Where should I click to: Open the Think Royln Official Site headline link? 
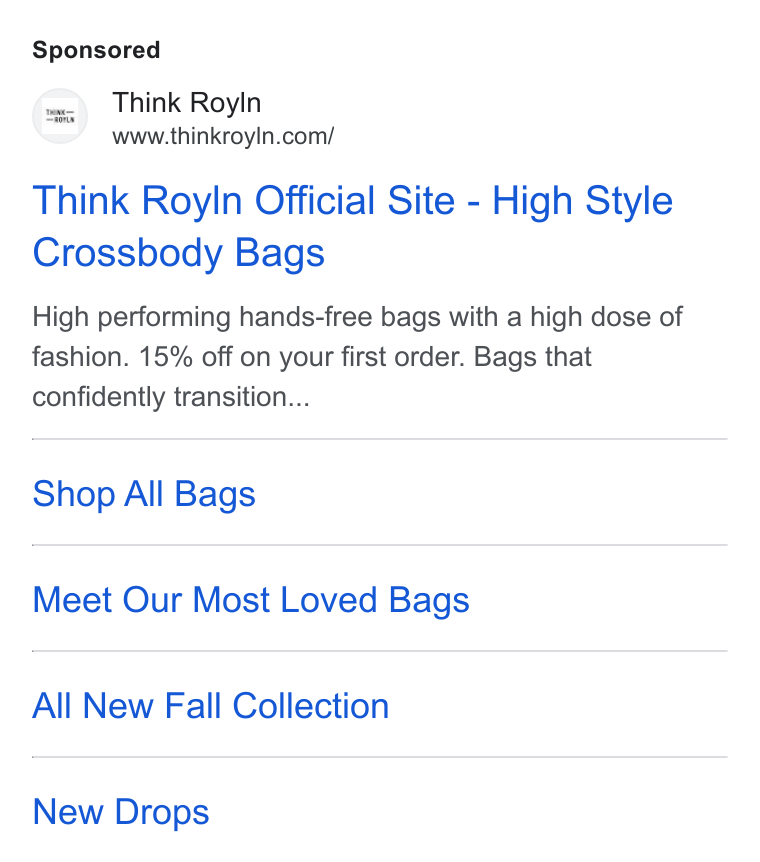[x=353, y=226]
